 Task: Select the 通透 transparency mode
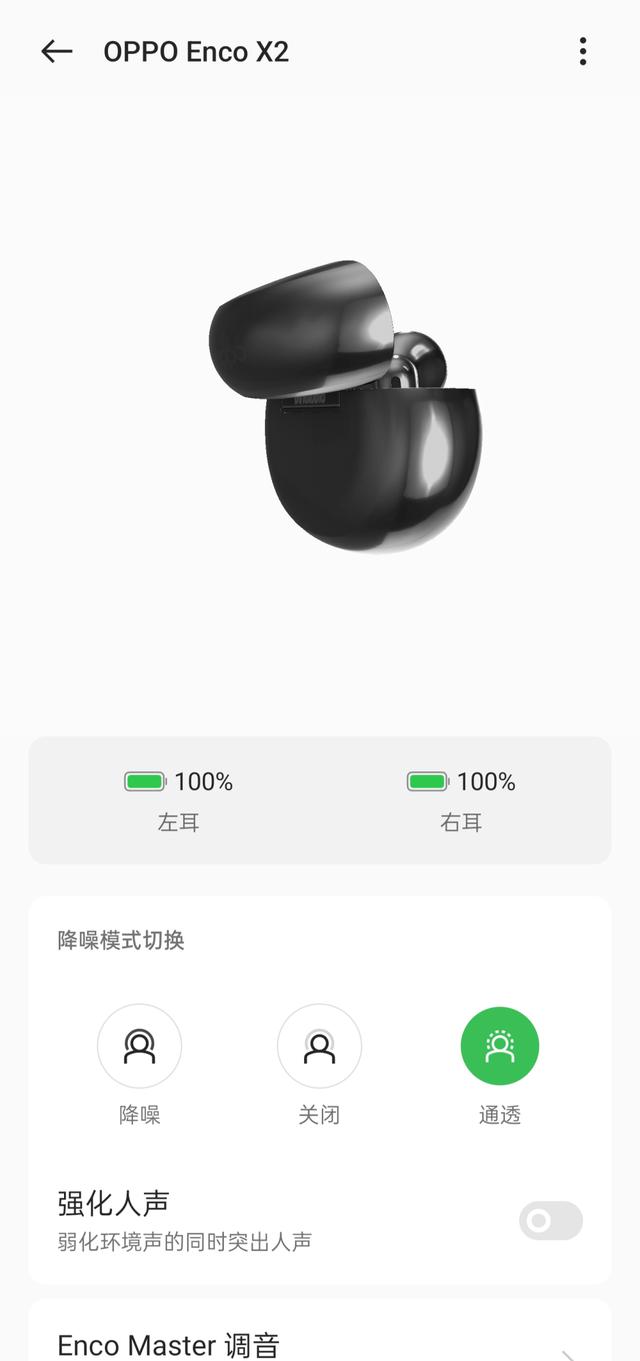click(x=500, y=1046)
